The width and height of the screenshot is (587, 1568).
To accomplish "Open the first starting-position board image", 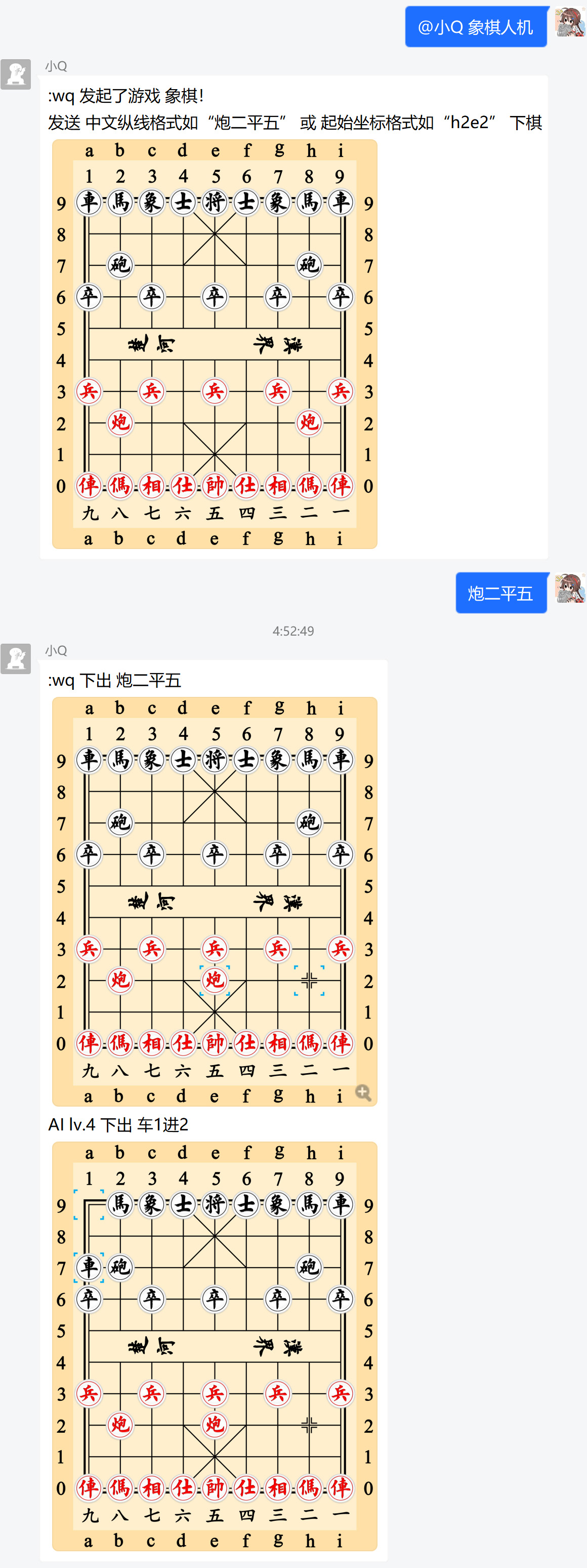I will click(214, 344).
